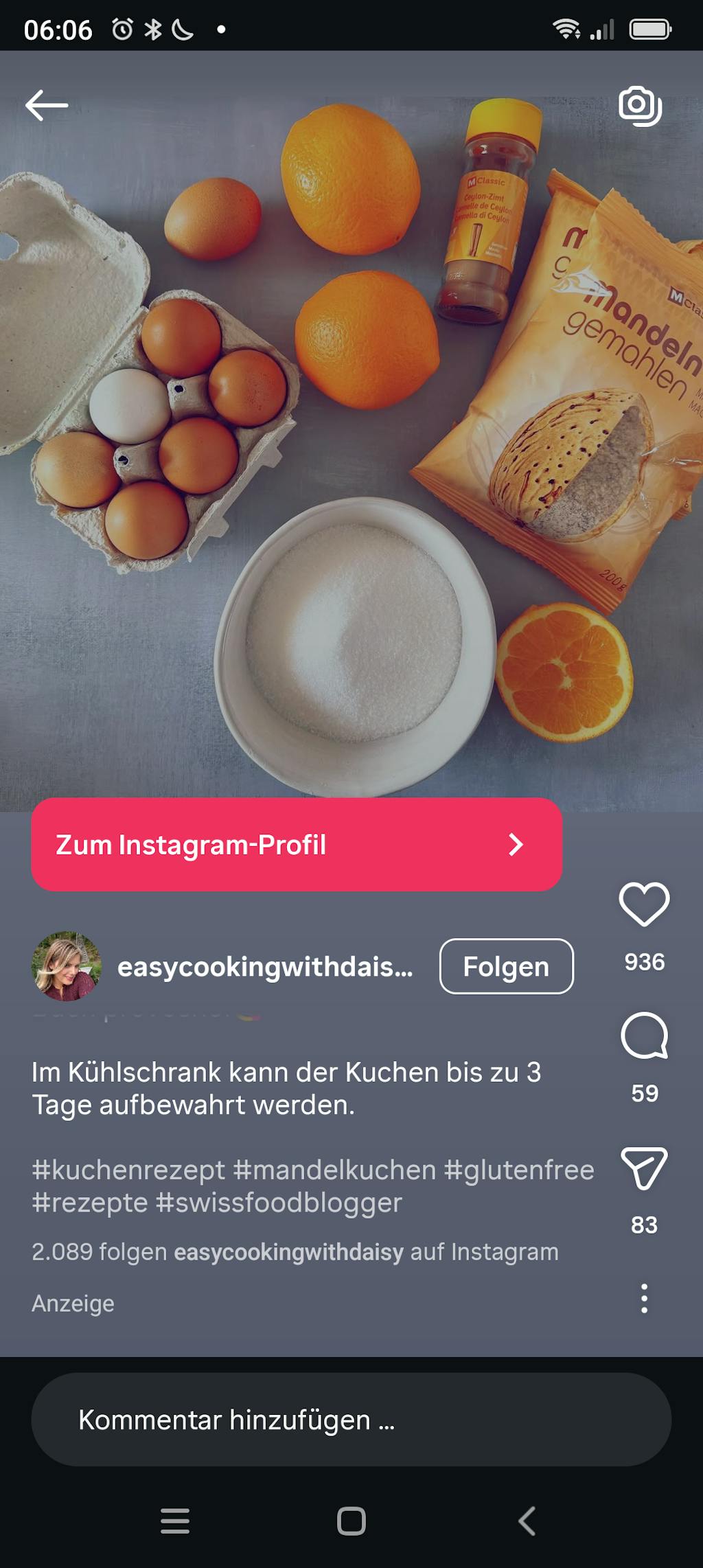Share this post via the paper plane icon
703x1568 pixels.
[644, 1168]
